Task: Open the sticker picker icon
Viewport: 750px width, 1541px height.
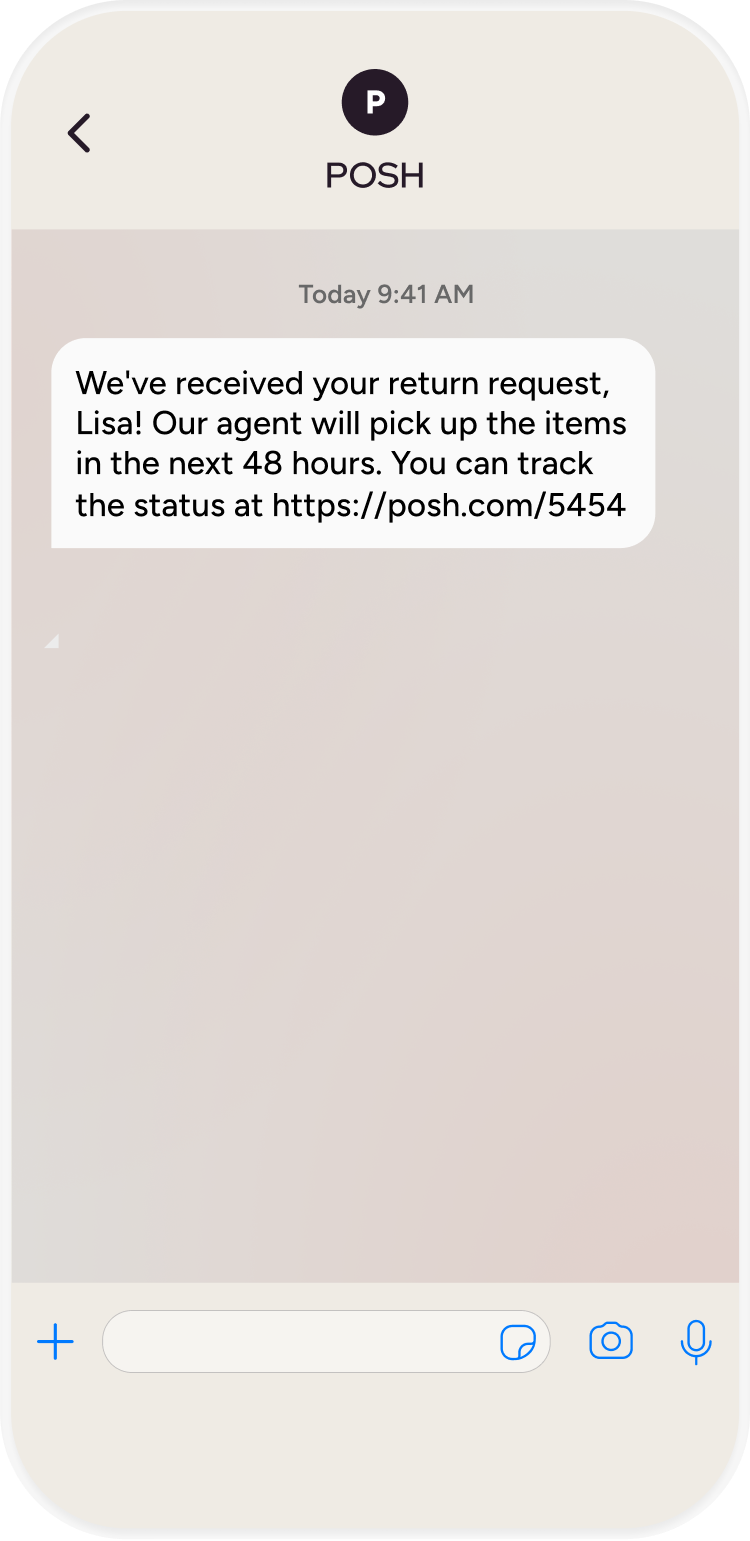Action: coord(517,1342)
